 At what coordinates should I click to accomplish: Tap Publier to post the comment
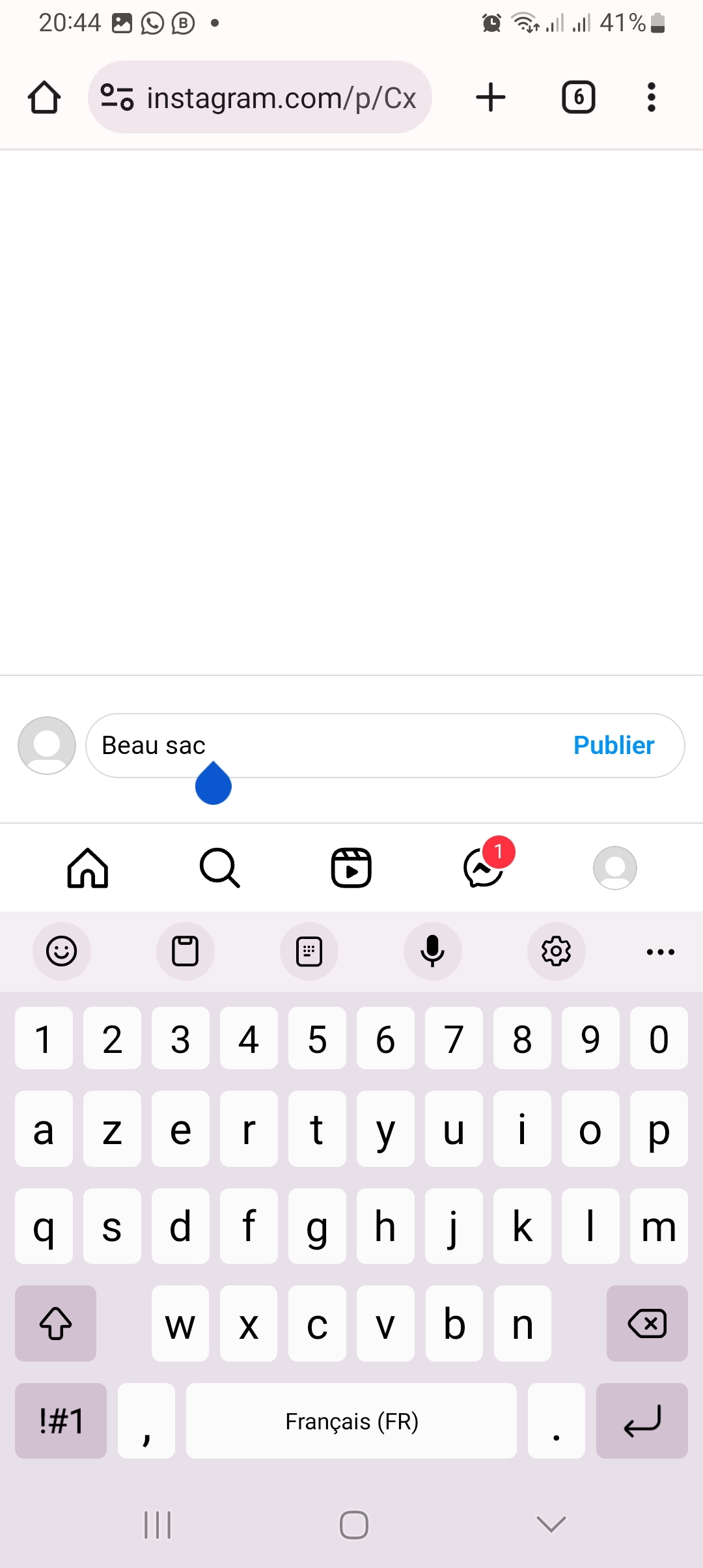pos(613,745)
